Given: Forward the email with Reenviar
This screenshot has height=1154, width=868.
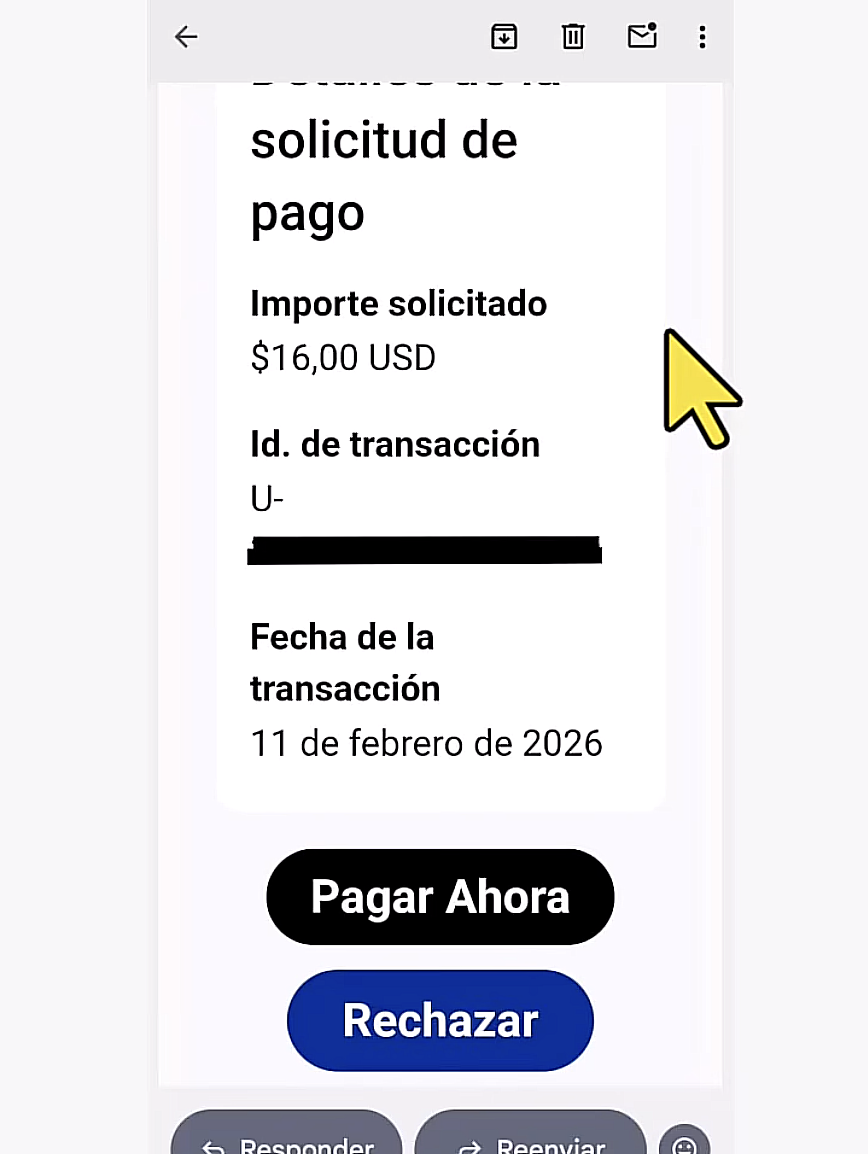Looking at the screenshot, I should pyautogui.click(x=530, y=1133).
